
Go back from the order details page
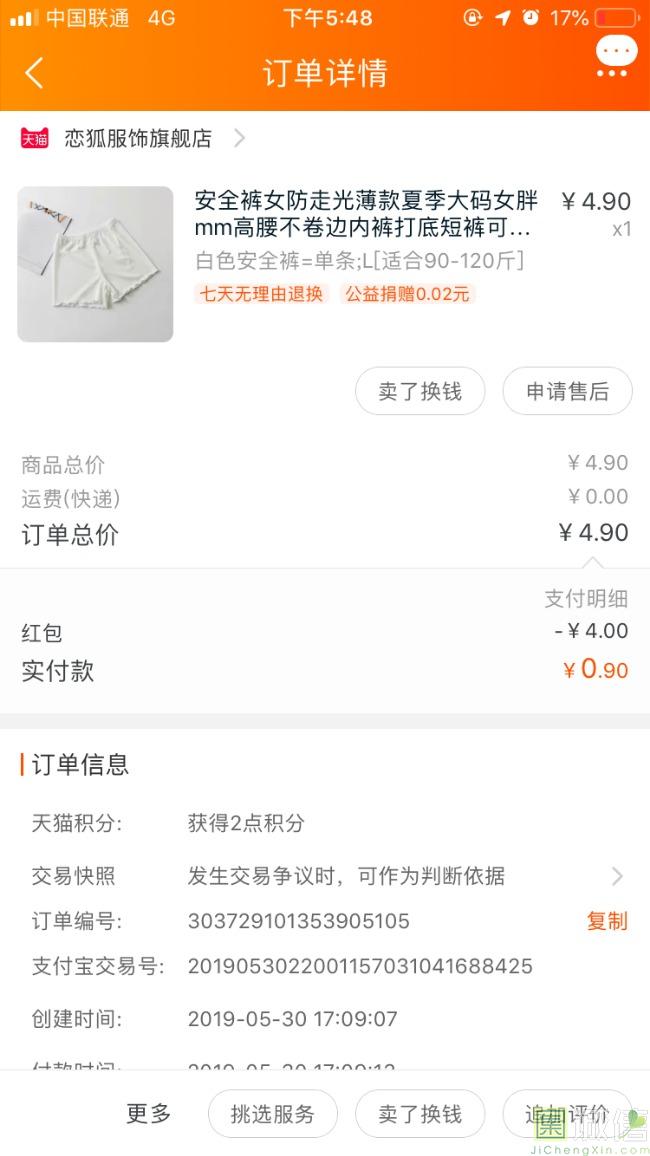pyautogui.click(x=35, y=73)
